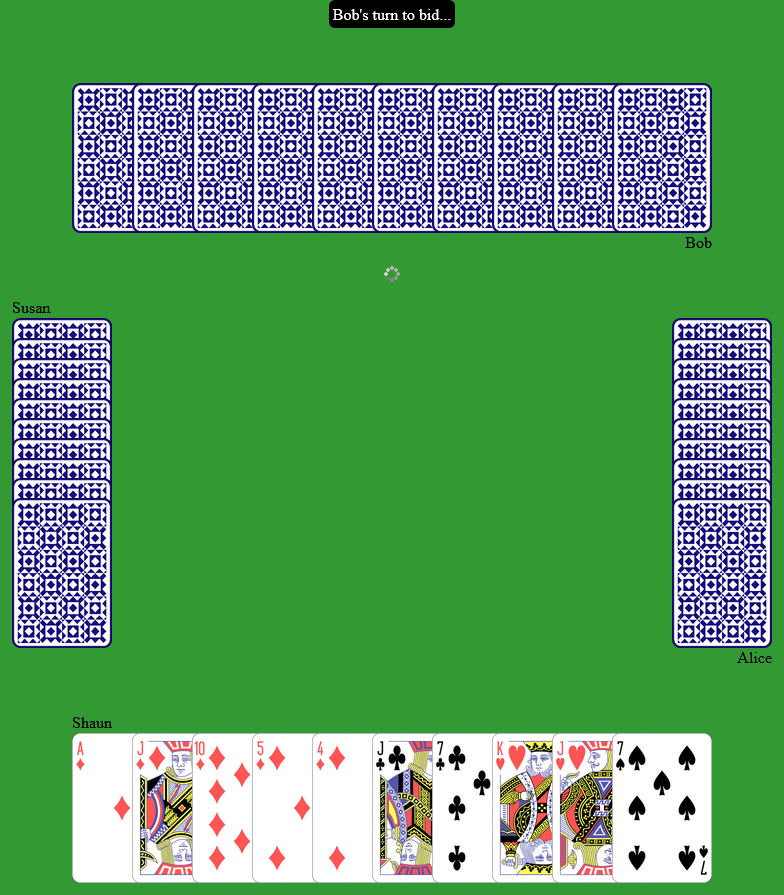Choose the 7 of Clubs card

tap(462, 808)
